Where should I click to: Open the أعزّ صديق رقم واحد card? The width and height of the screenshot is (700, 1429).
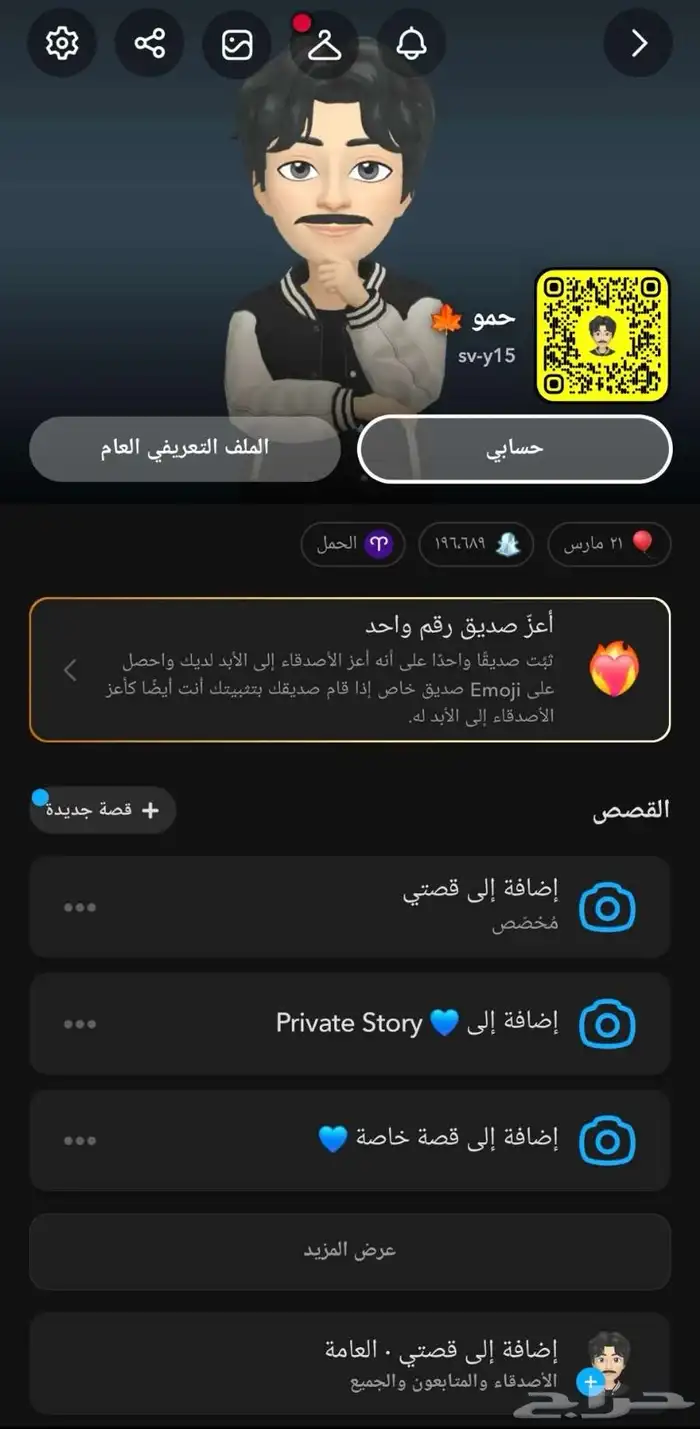click(350, 670)
